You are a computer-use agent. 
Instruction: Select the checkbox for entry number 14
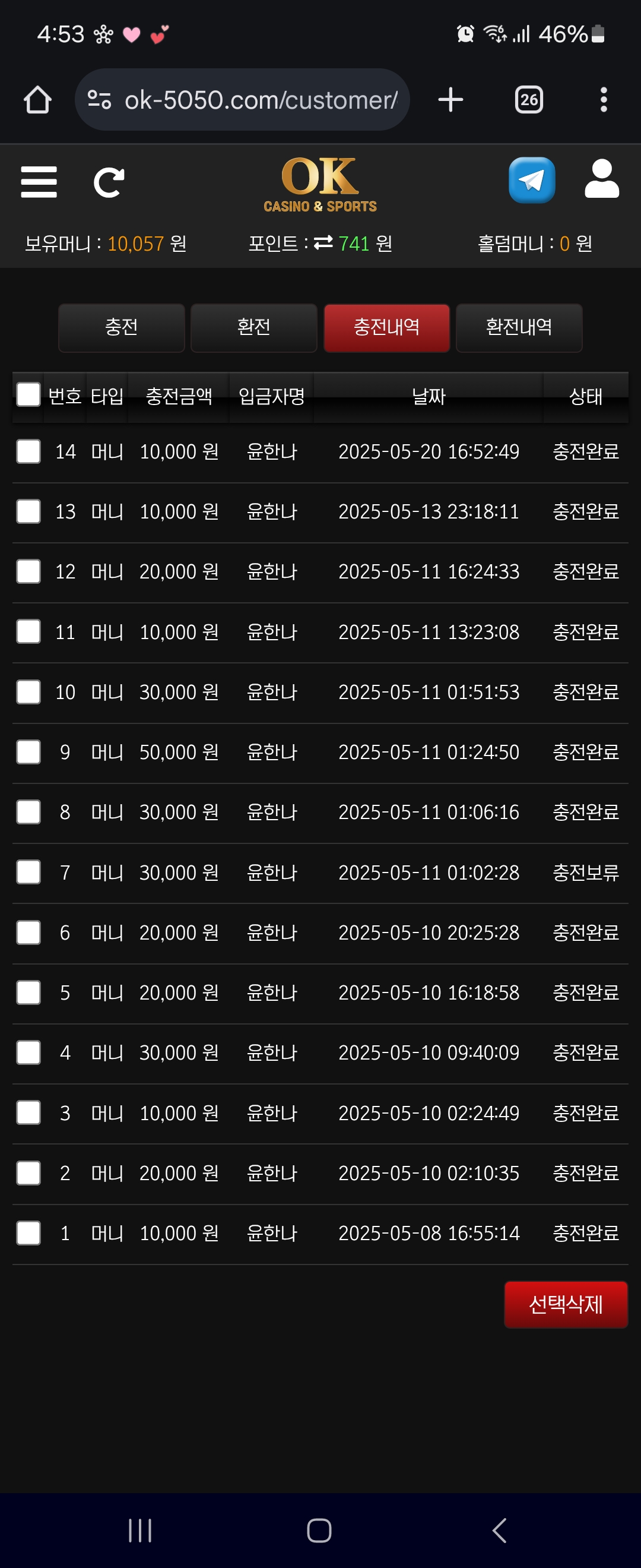point(28,451)
